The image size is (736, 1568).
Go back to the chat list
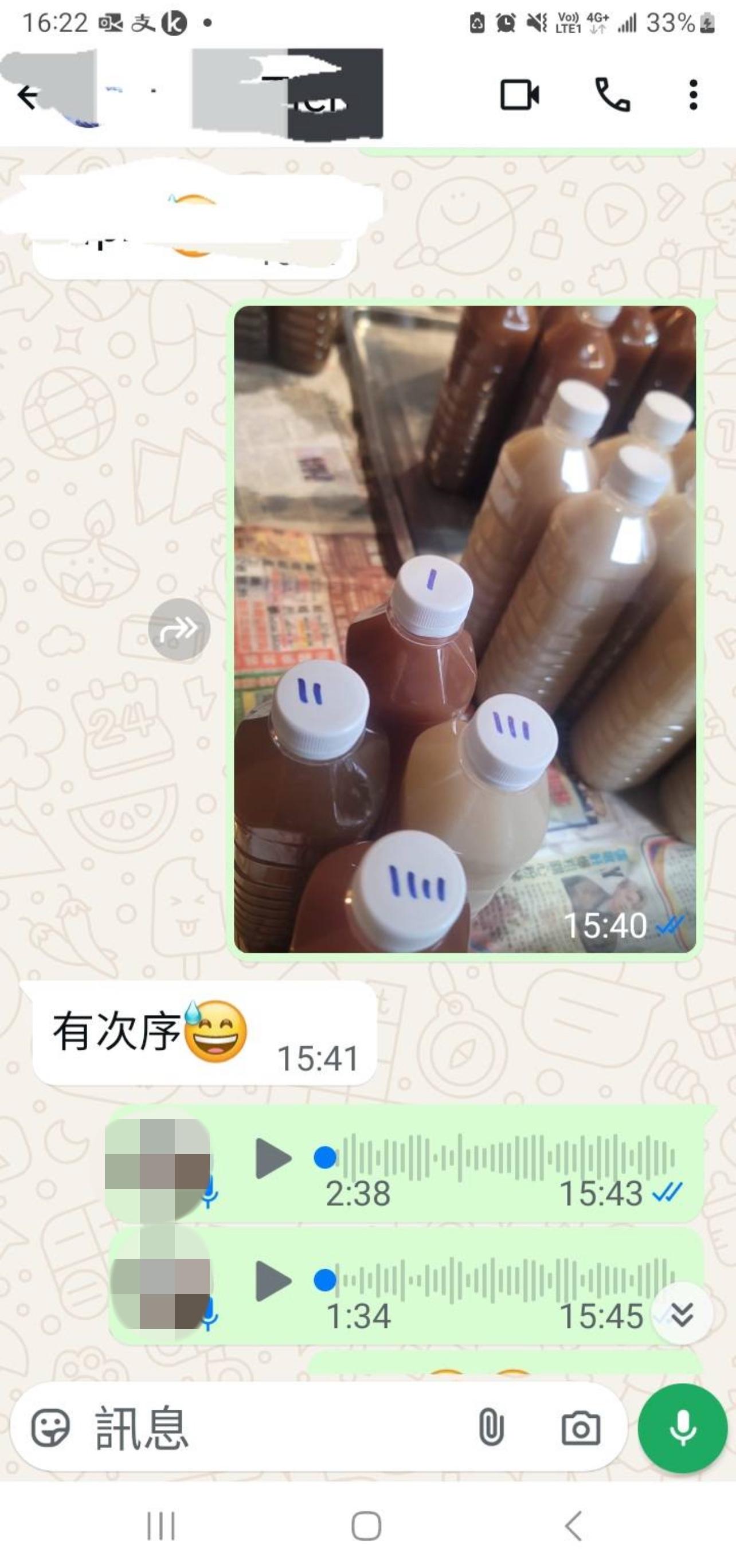pyautogui.click(x=28, y=96)
